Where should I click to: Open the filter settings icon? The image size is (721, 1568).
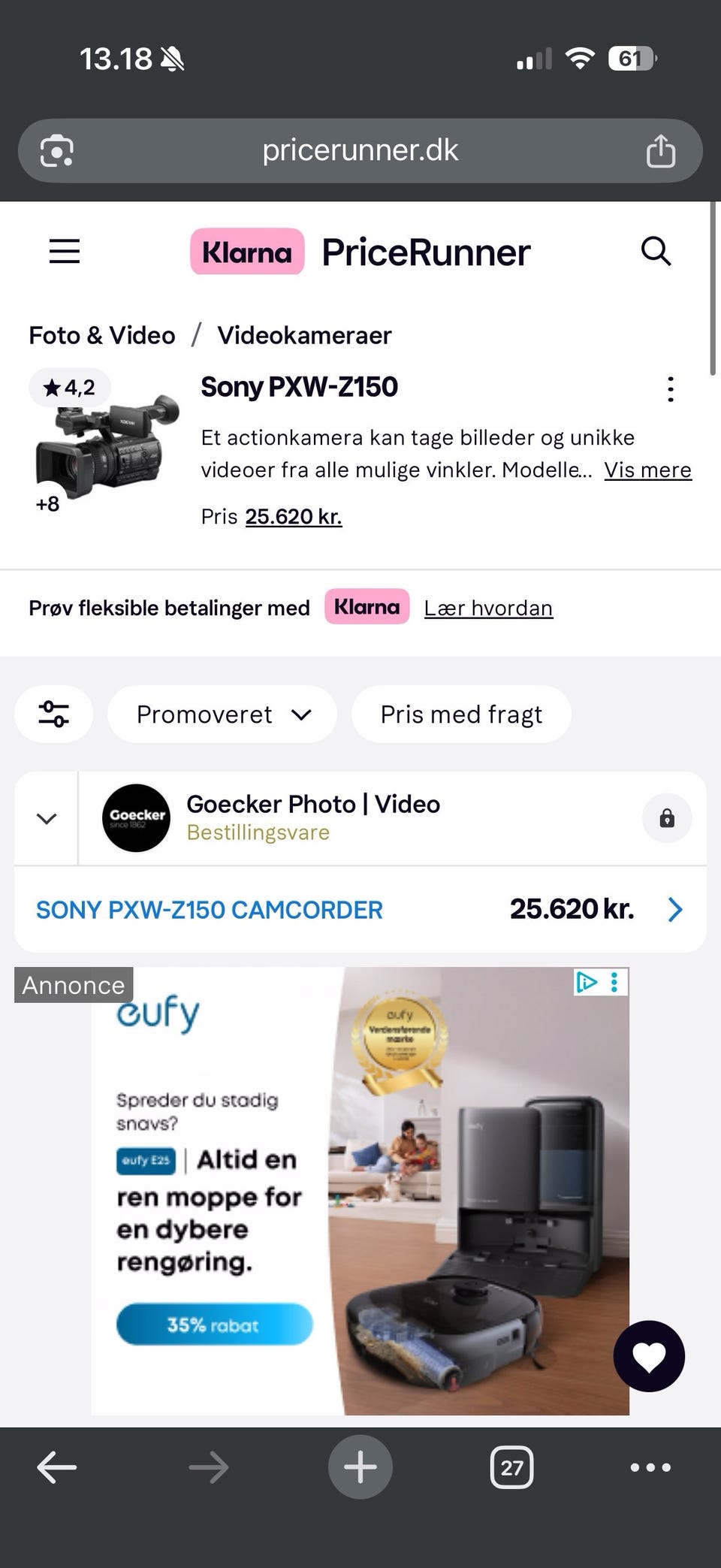tap(53, 715)
